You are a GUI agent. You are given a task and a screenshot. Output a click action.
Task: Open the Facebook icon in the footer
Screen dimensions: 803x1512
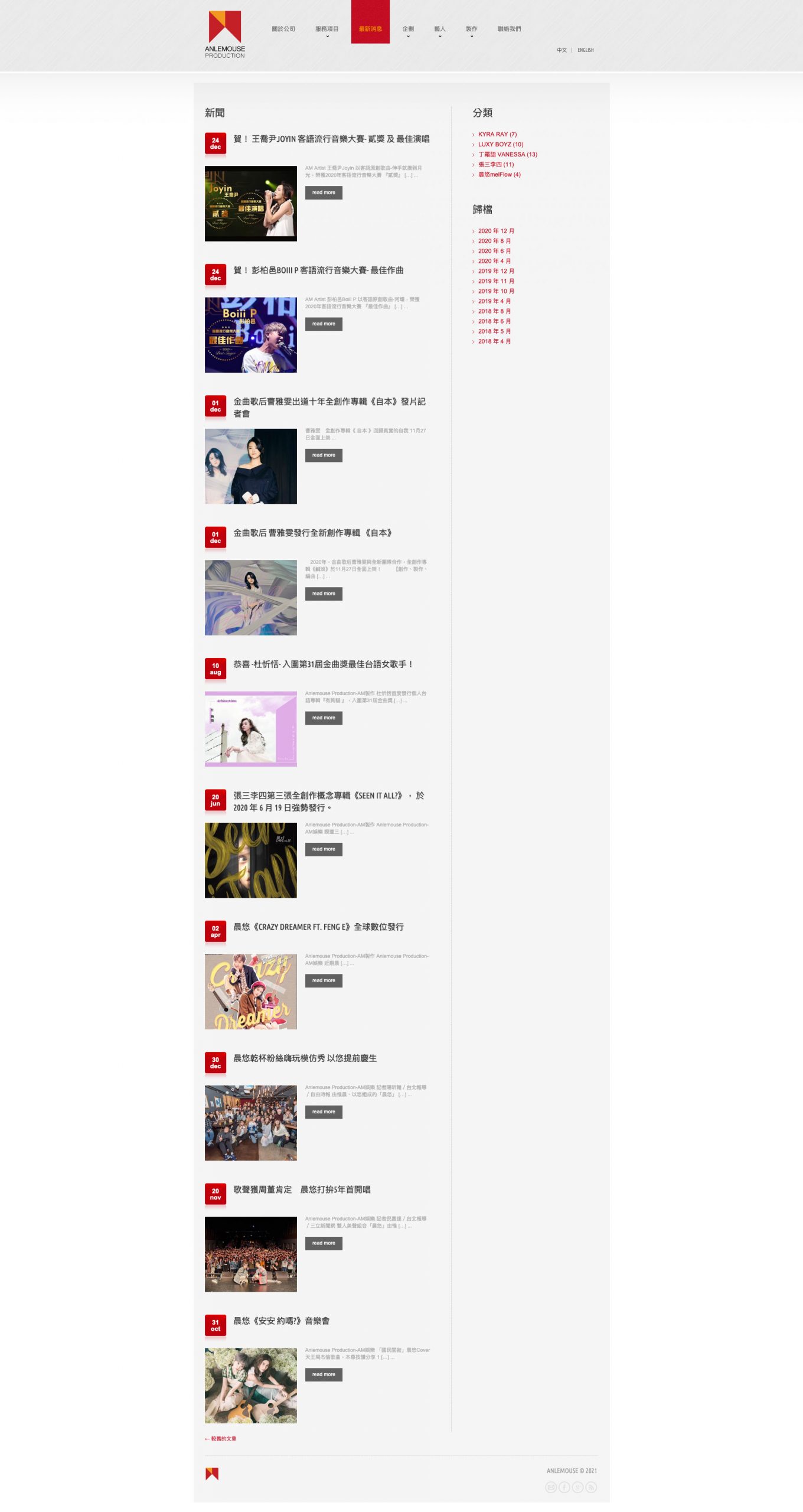(x=564, y=1487)
